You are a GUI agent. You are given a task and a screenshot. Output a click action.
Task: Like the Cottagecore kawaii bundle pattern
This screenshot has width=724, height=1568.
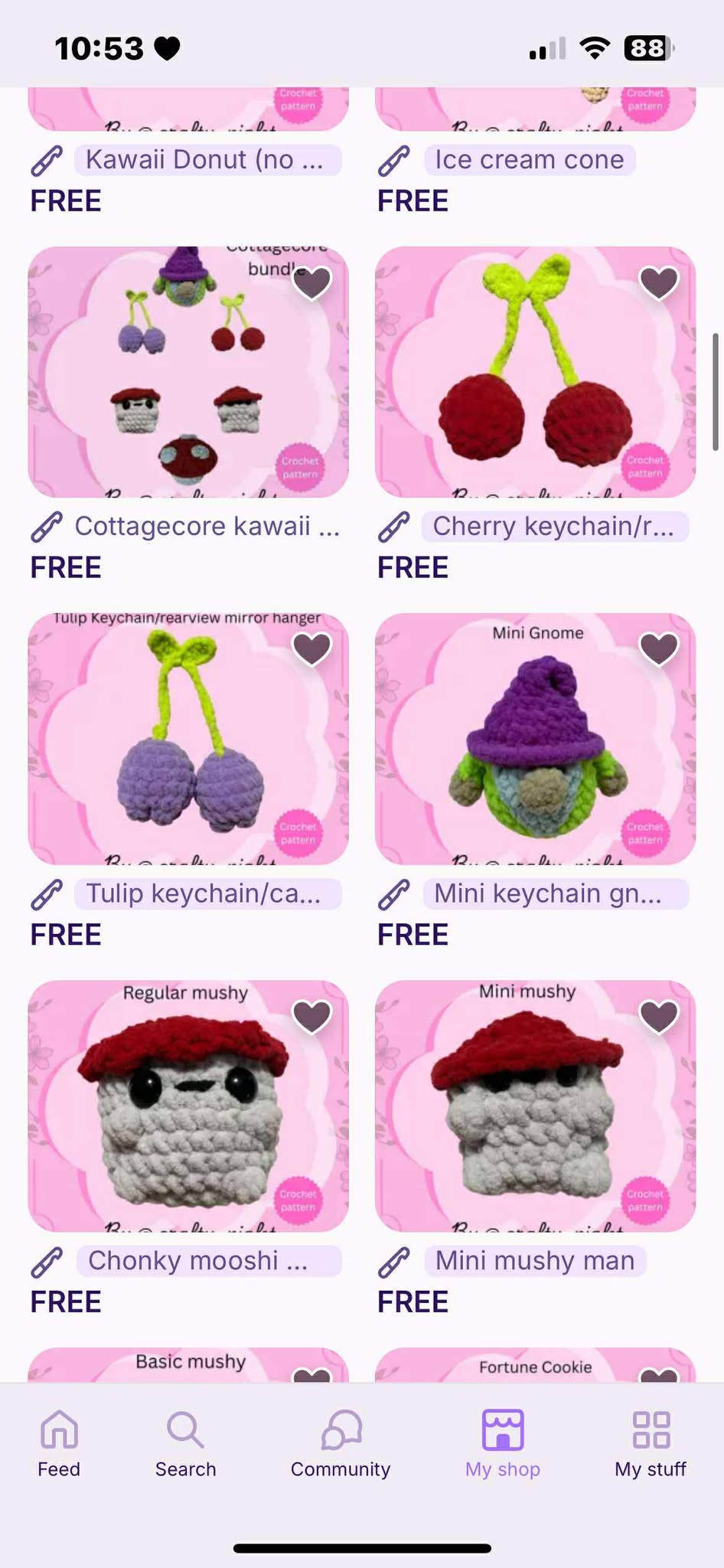(312, 283)
